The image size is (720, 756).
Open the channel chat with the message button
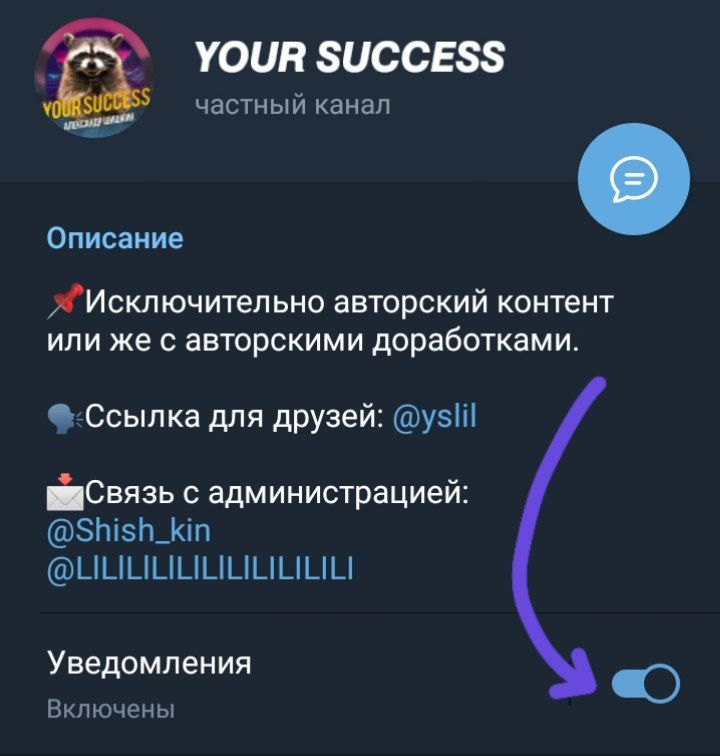coord(634,180)
